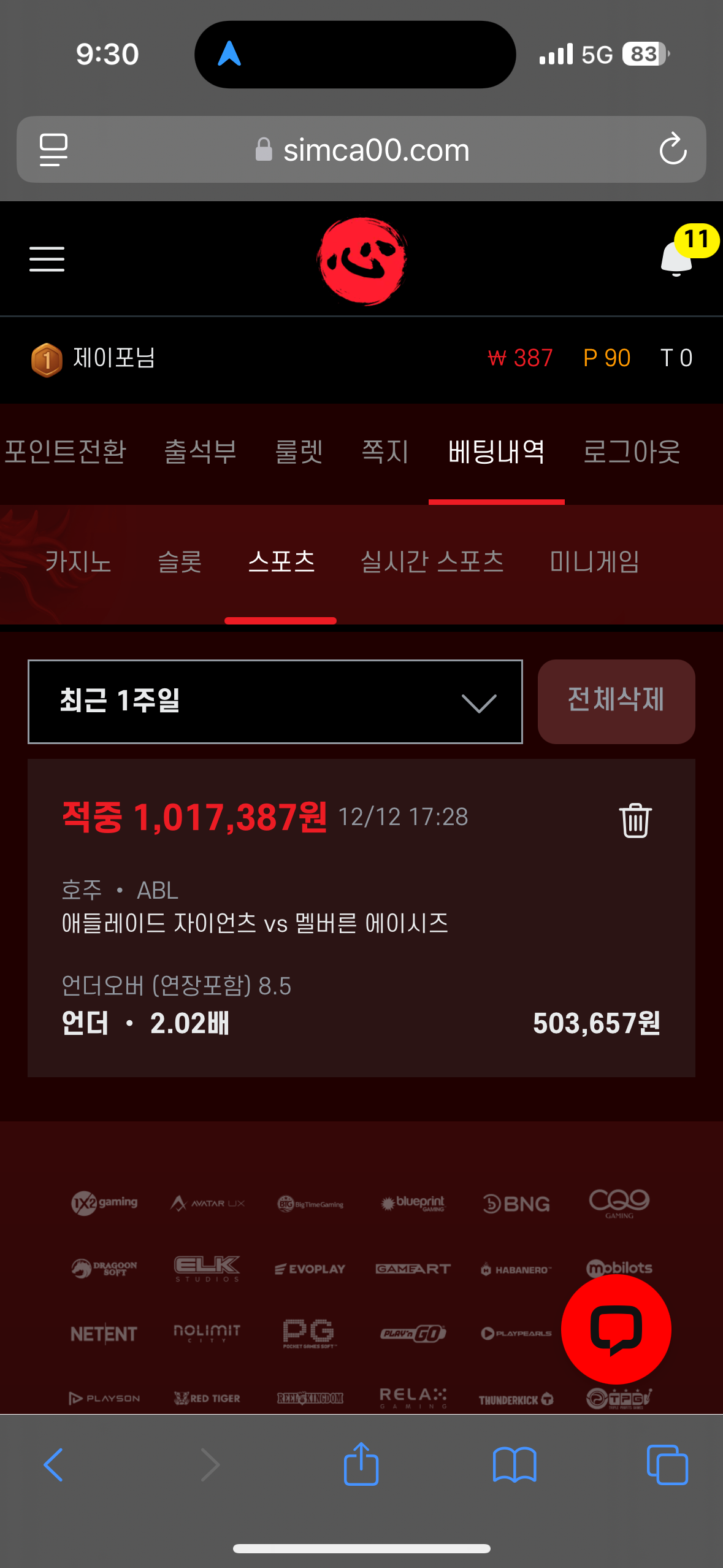
Task: Open the 출석부 tab
Action: pyautogui.click(x=201, y=453)
